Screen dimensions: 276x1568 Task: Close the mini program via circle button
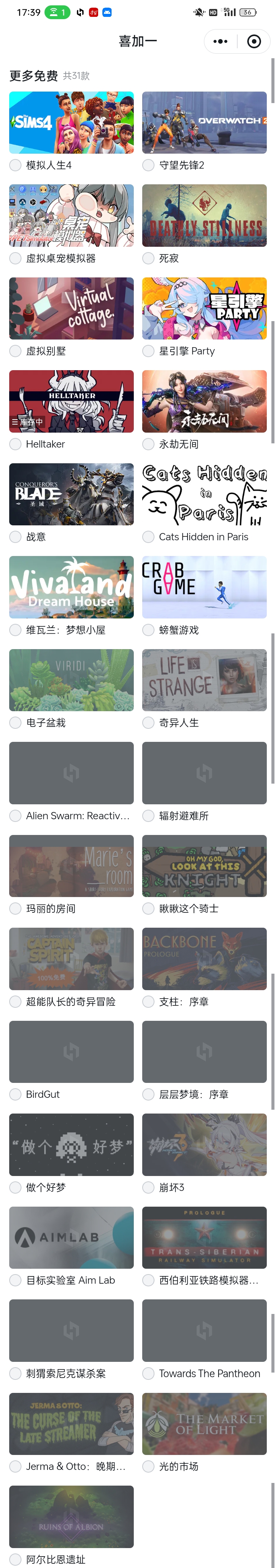(x=254, y=41)
